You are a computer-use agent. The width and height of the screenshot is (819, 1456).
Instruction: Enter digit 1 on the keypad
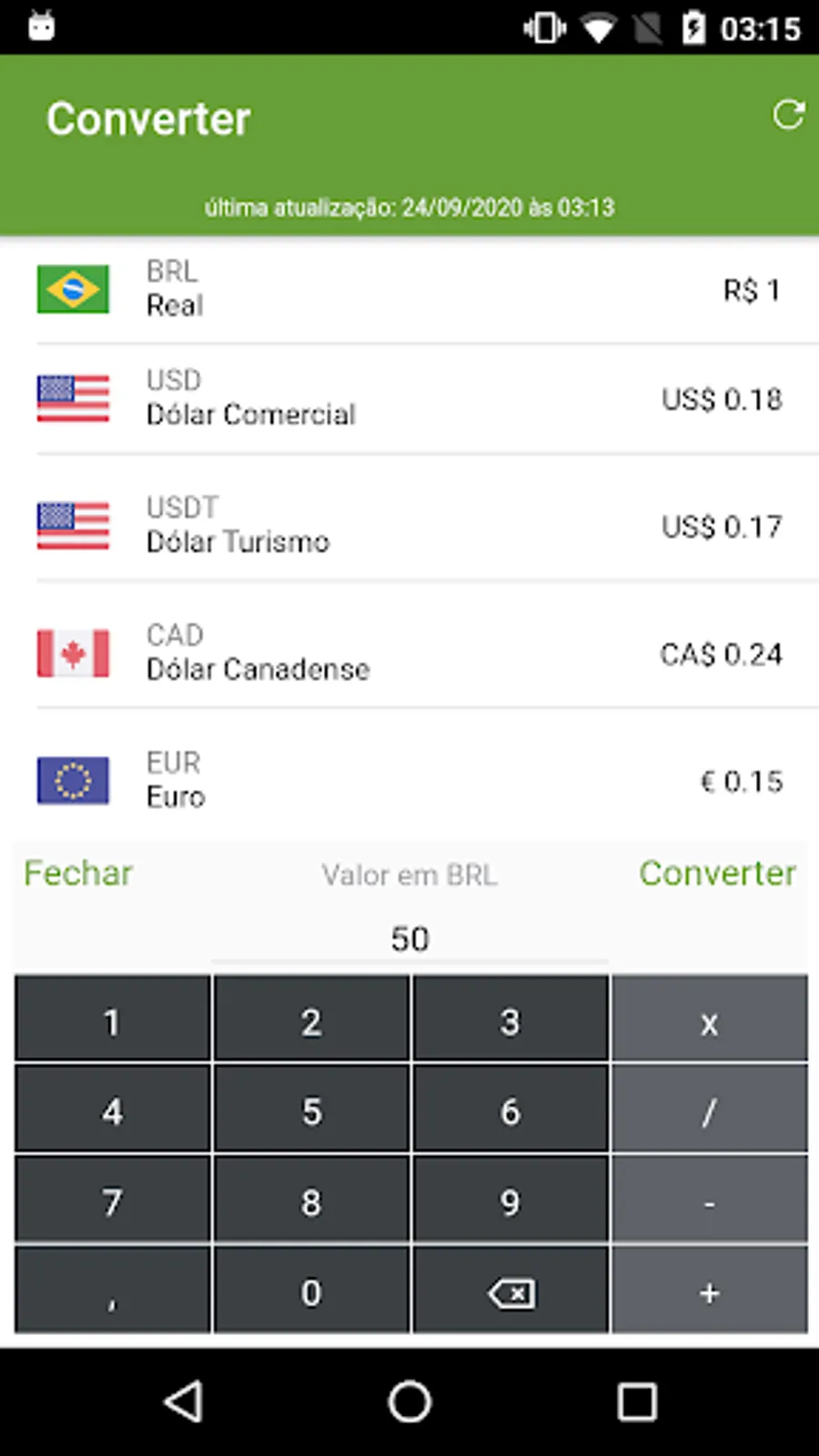112,1021
